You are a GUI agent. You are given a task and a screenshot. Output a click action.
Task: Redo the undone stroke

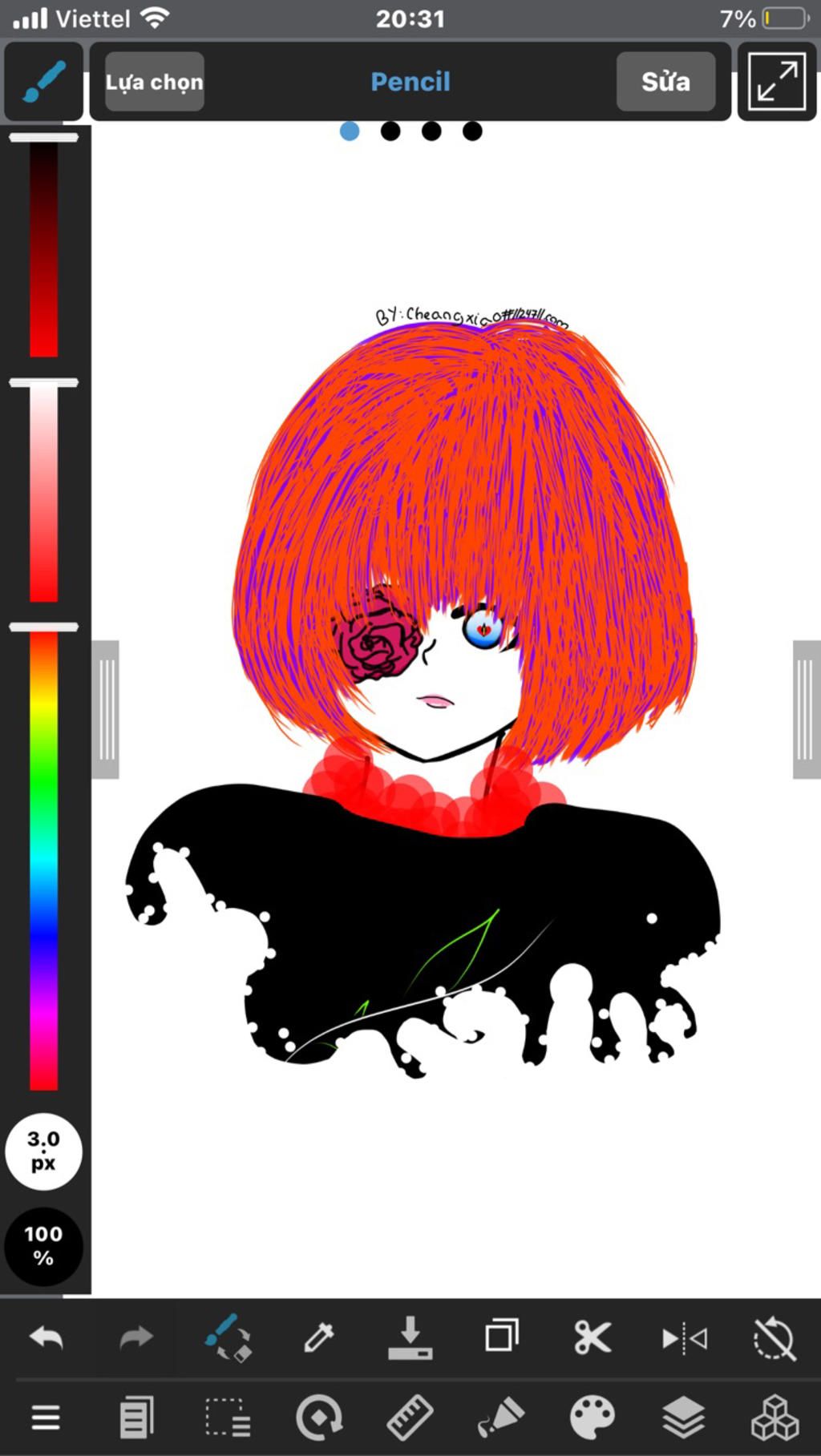136,1337
